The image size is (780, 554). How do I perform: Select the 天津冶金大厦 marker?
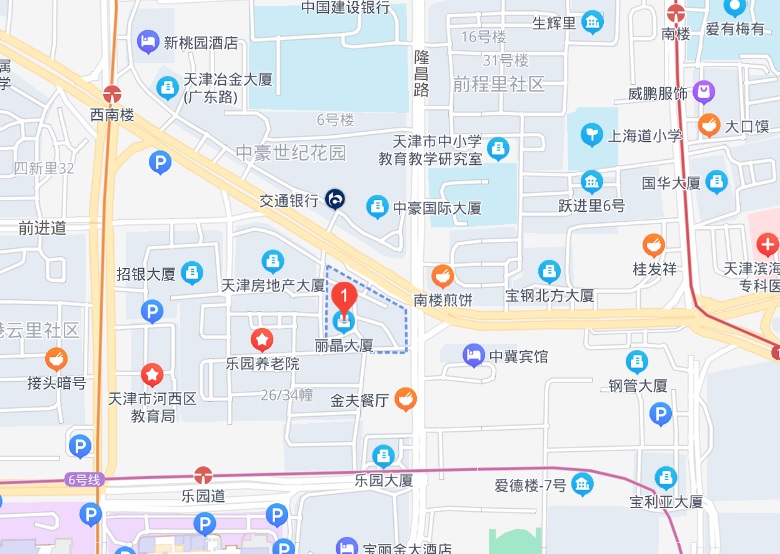pos(167,86)
